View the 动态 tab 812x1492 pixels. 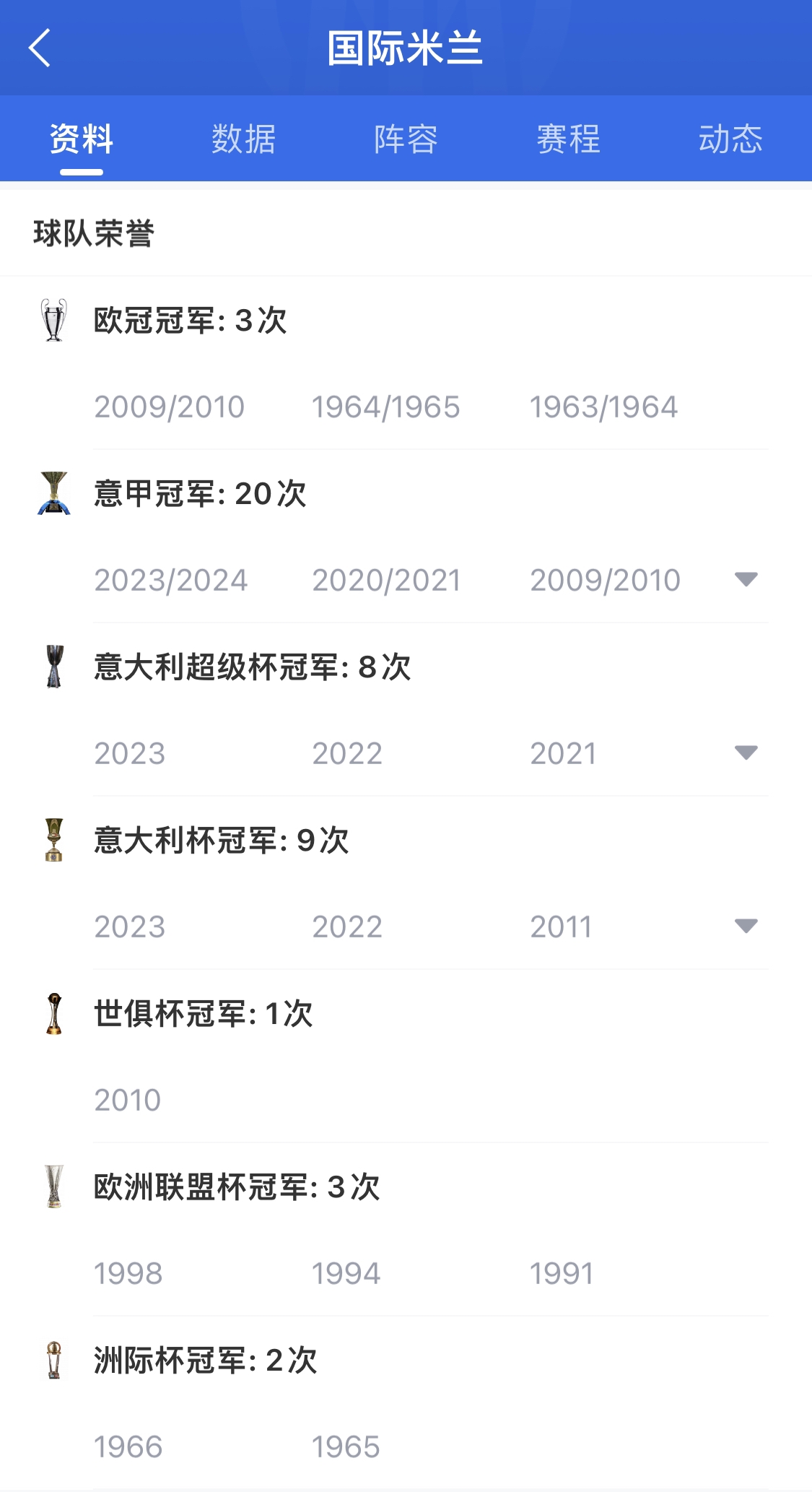(x=730, y=139)
